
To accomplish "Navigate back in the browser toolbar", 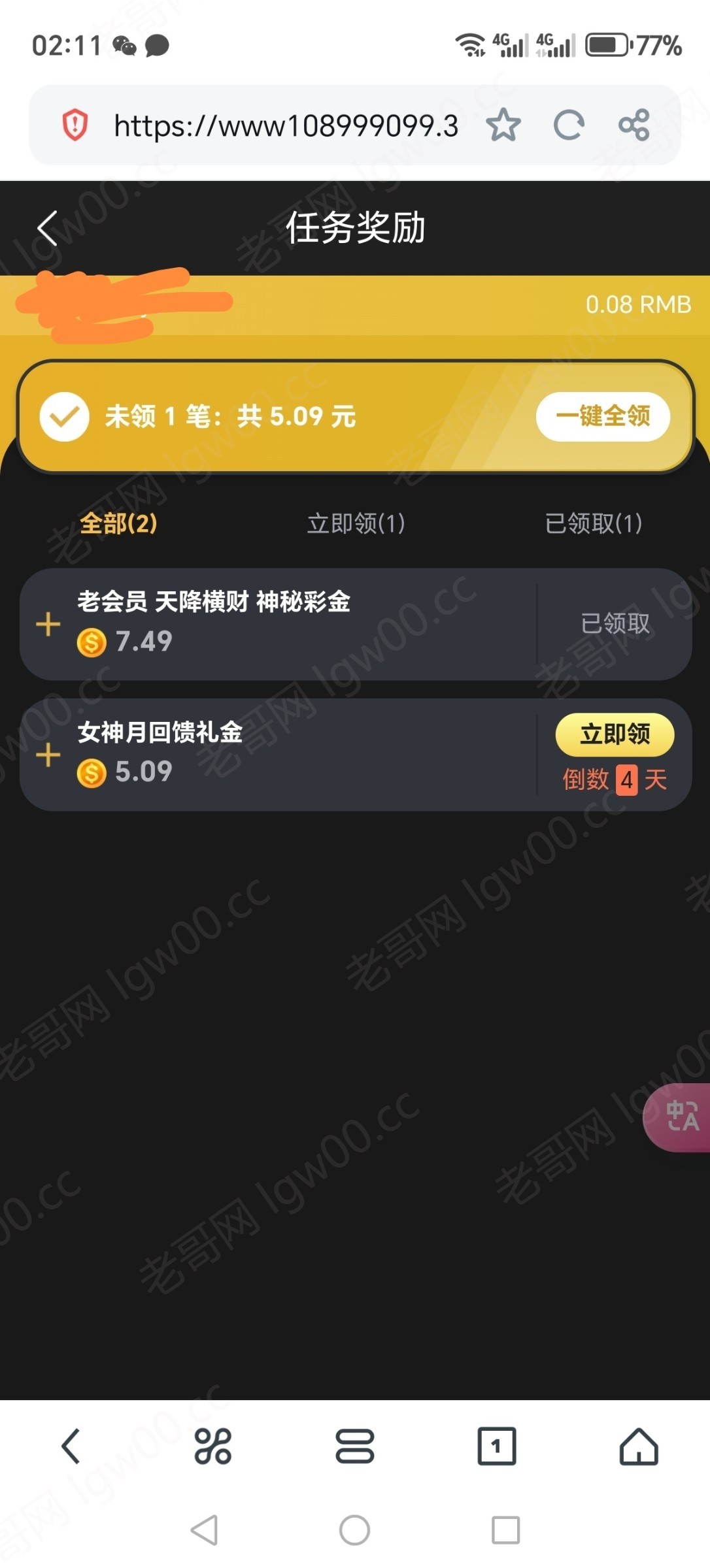I will (71, 1446).
